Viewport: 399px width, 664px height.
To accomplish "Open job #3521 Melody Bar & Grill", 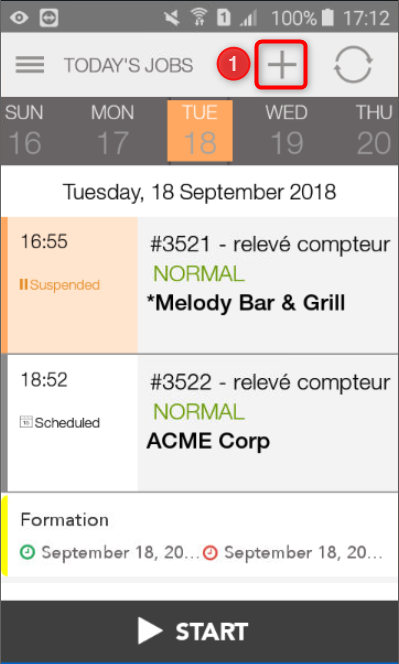I will point(200,285).
